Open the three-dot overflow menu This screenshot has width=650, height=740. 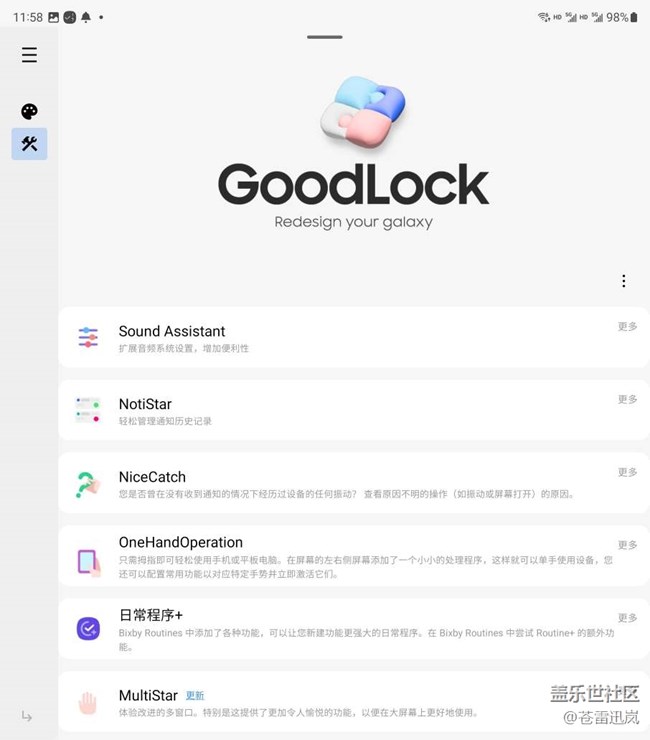(x=623, y=281)
